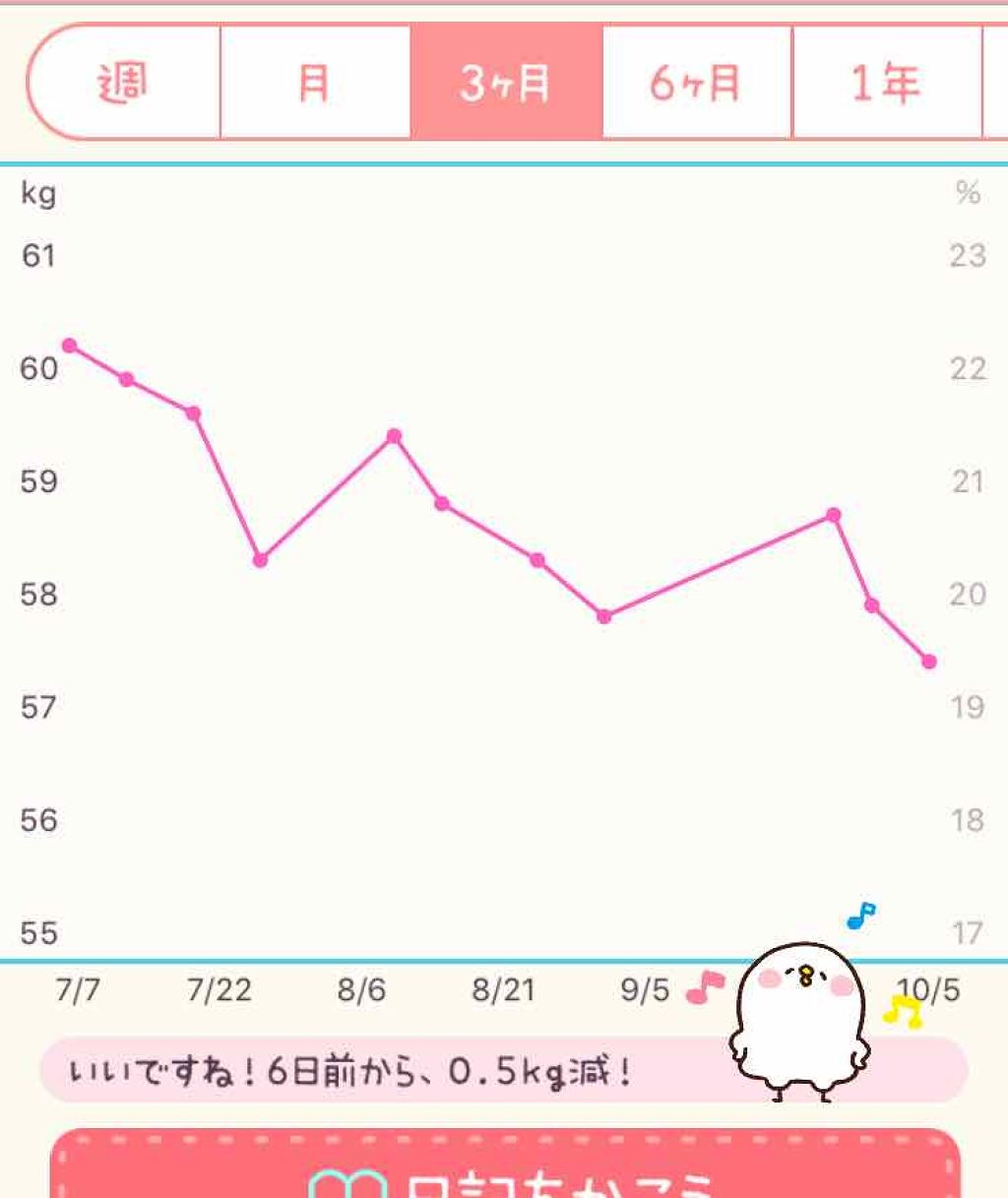Tap the white bird mascot character
This screenshot has height=1198, width=1008.
pyautogui.click(x=797, y=1024)
